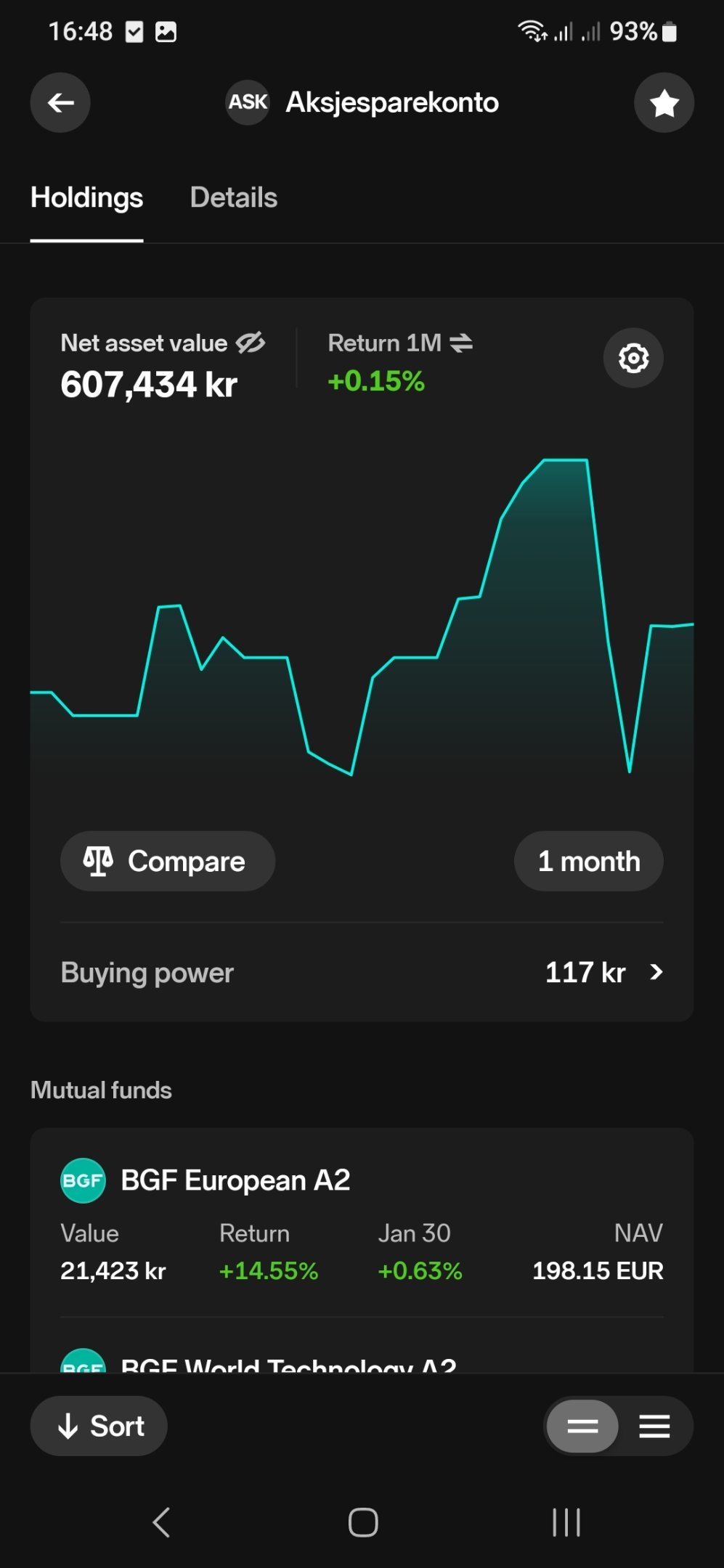
Task: Tap the system home button
Action: [x=363, y=1522]
